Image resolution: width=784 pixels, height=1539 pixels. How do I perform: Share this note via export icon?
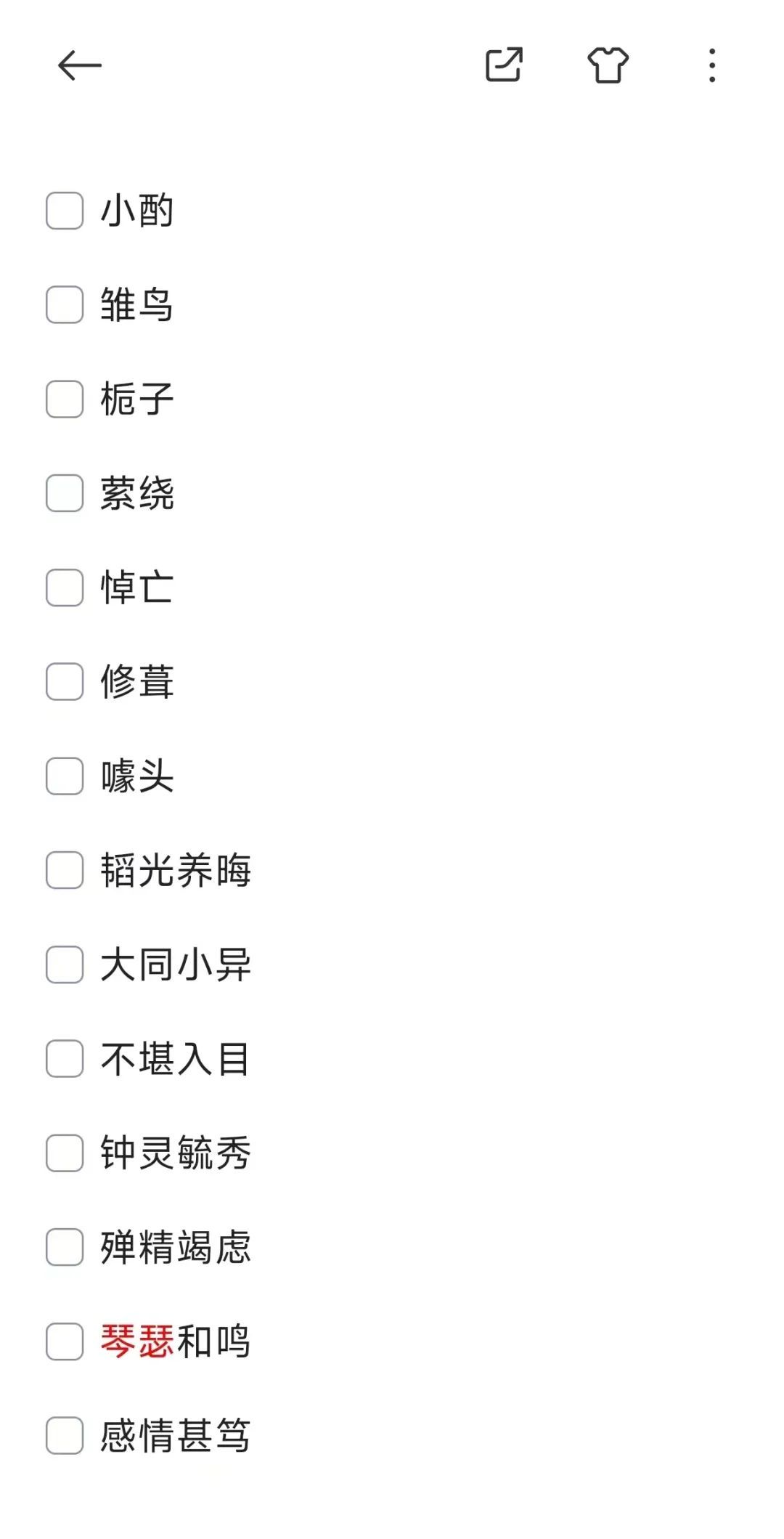[x=504, y=65]
